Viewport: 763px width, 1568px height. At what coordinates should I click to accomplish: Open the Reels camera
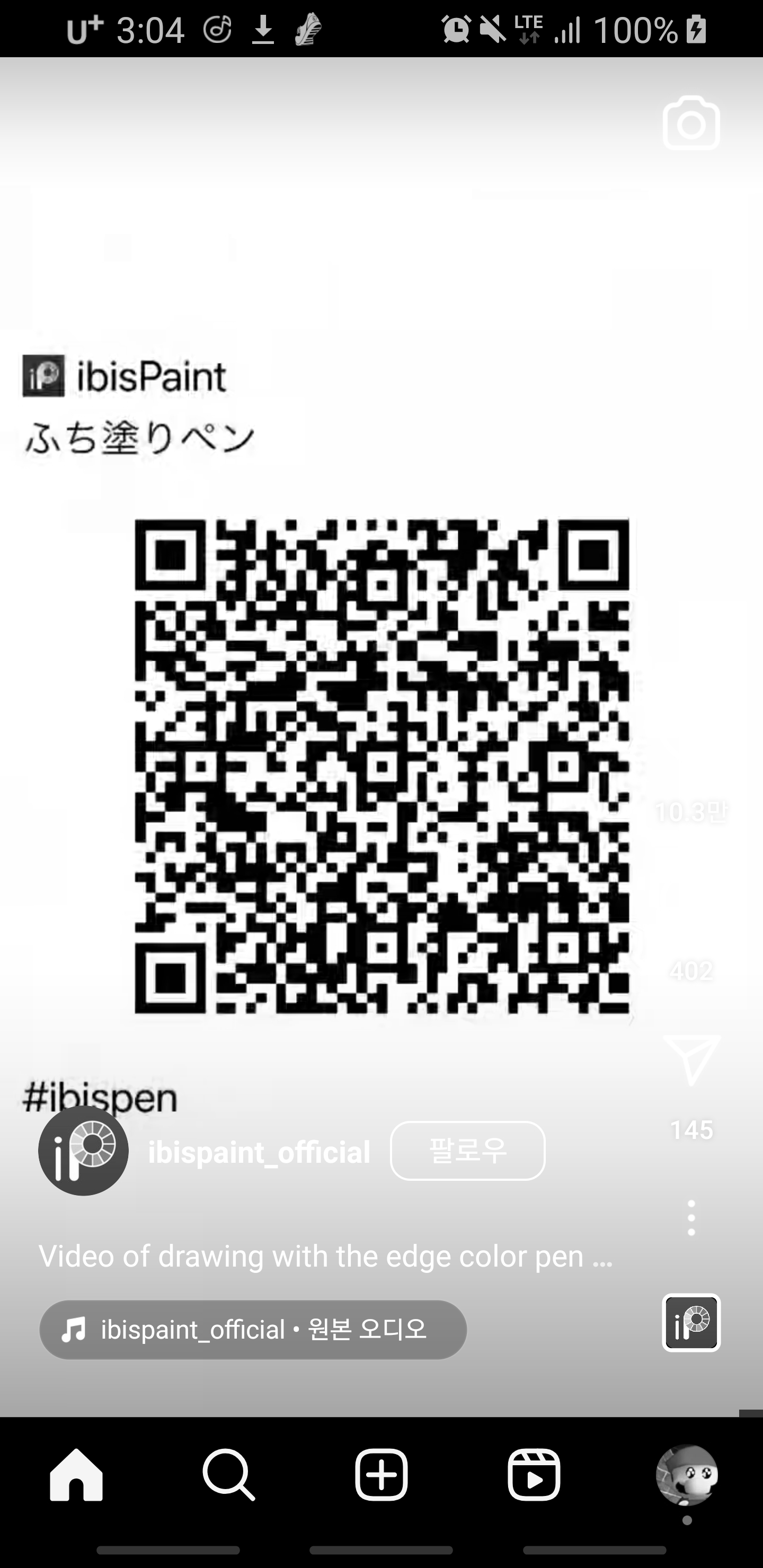(690, 123)
